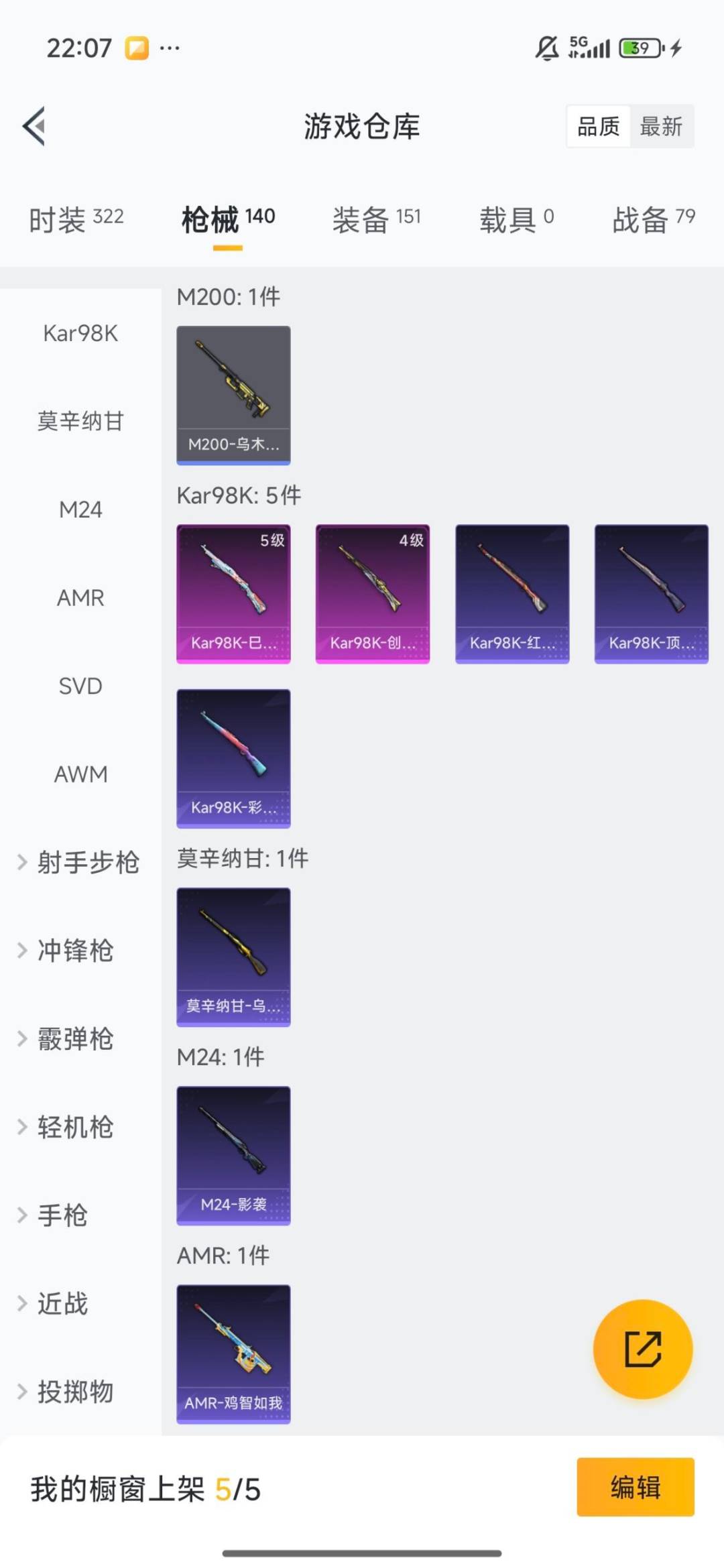The width and height of the screenshot is (724, 1568).
Task: Tap the battery icon in the status bar
Action: pos(638,48)
